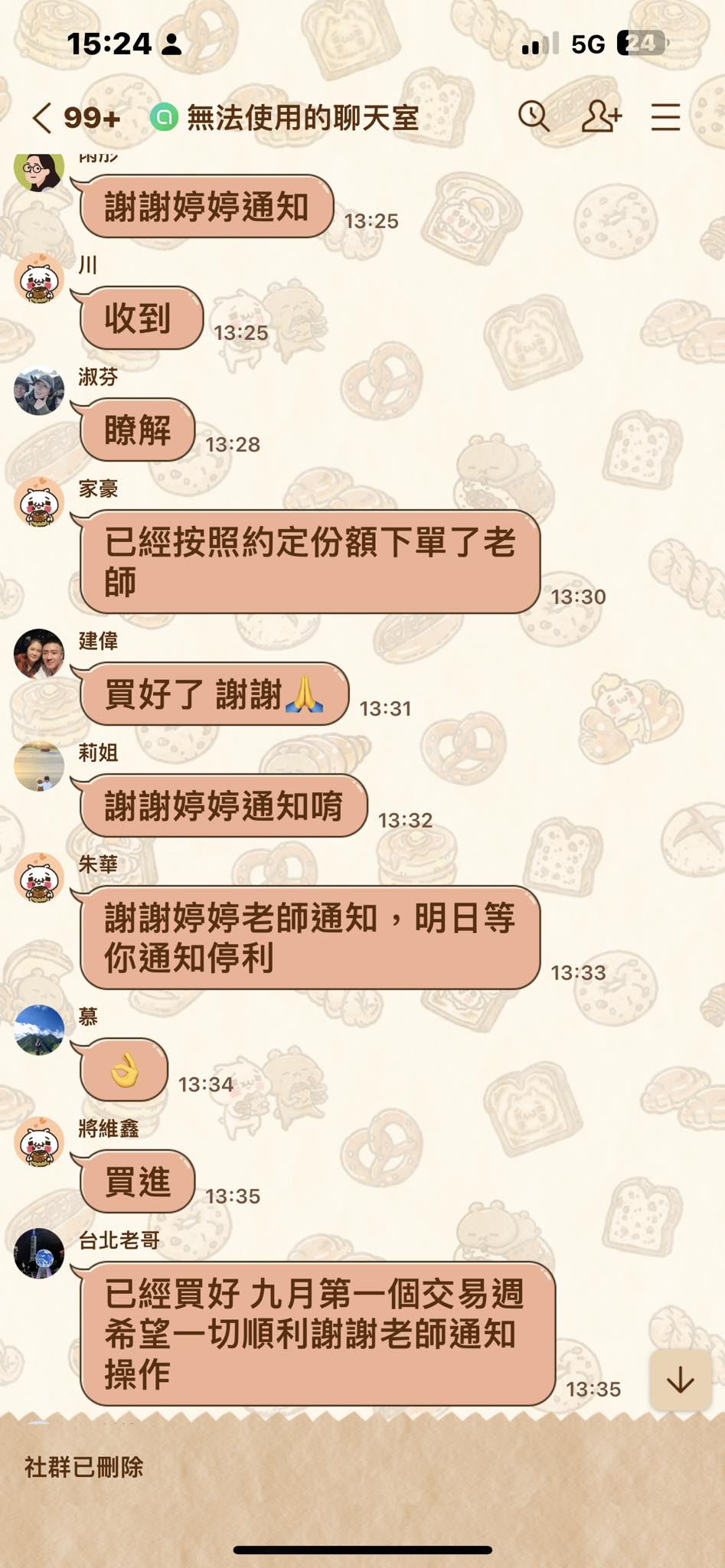
Task: View 朱華's profile avatar
Action: (x=39, y=878)
